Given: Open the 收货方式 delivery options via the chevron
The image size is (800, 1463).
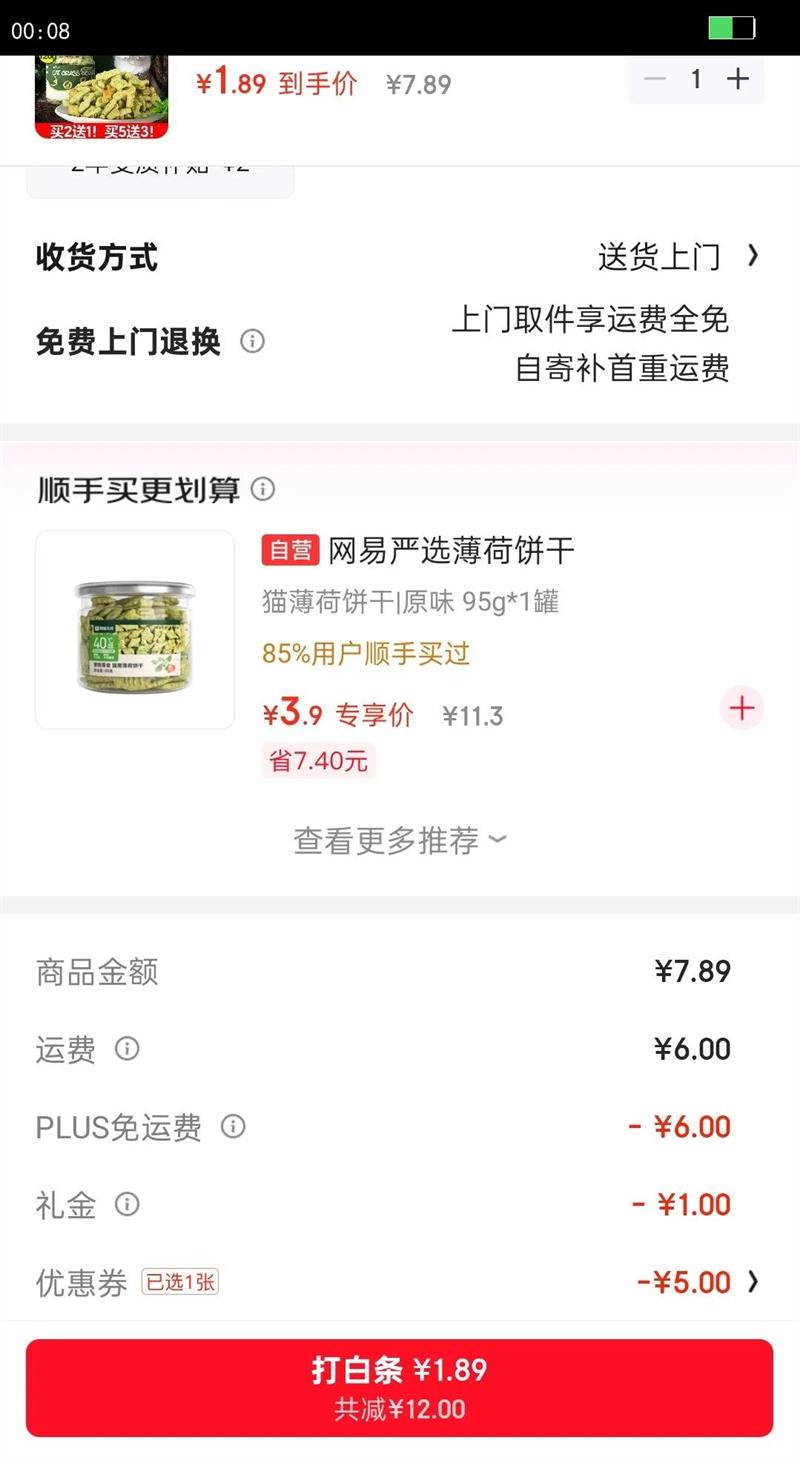Looking at the screenshot, I should tap(755, 257).
